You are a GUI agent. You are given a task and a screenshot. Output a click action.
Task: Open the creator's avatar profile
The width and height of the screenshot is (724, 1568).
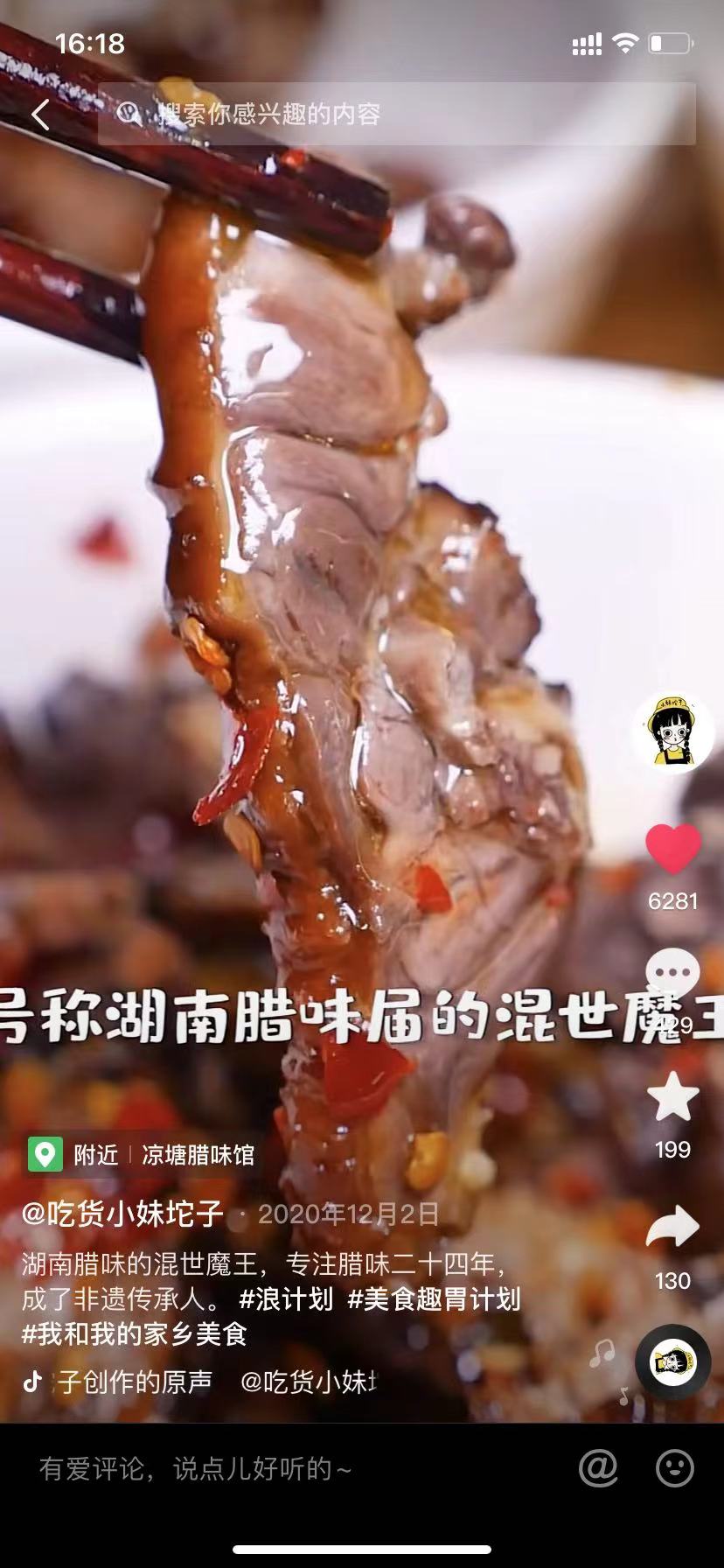tap(672, 734)
